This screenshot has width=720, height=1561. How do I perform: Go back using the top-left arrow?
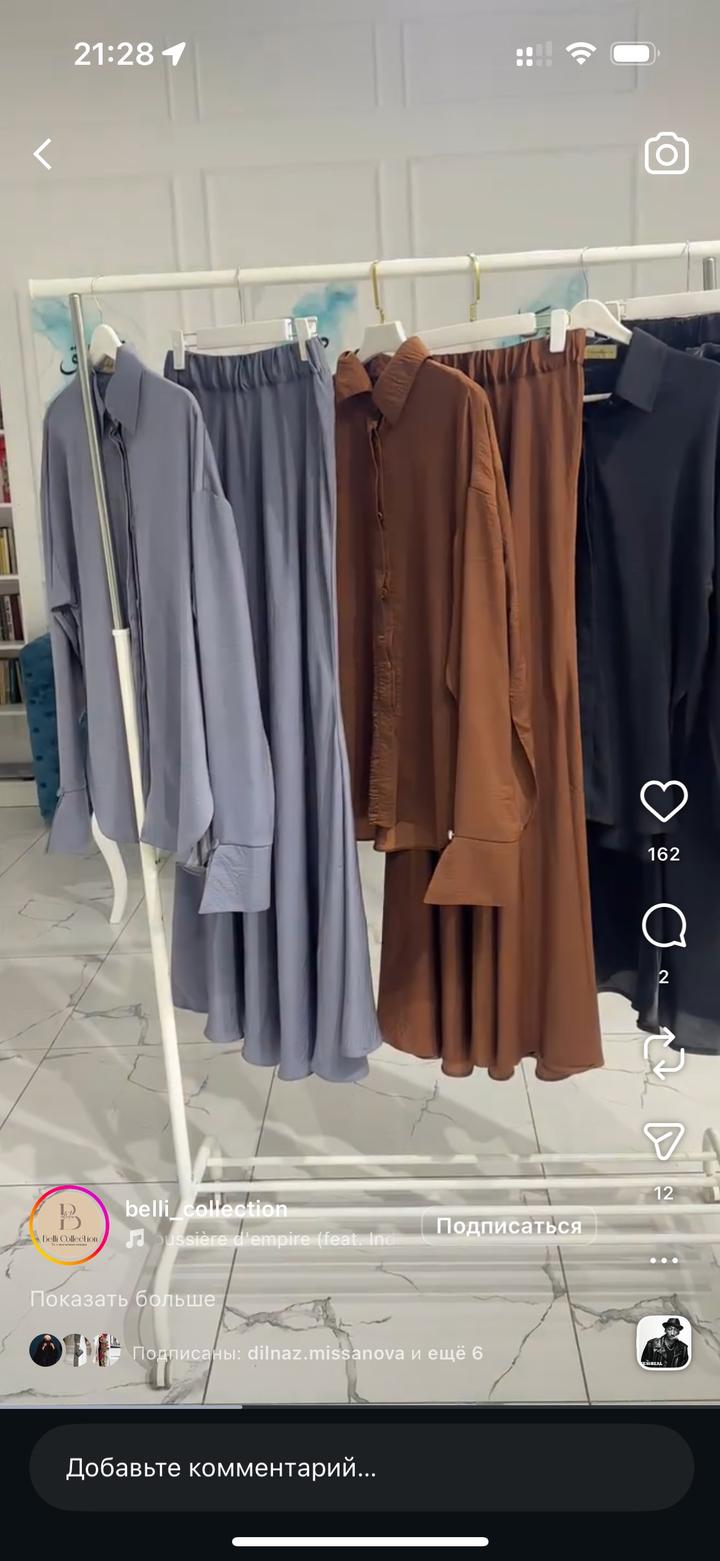[x=42, y=154]
